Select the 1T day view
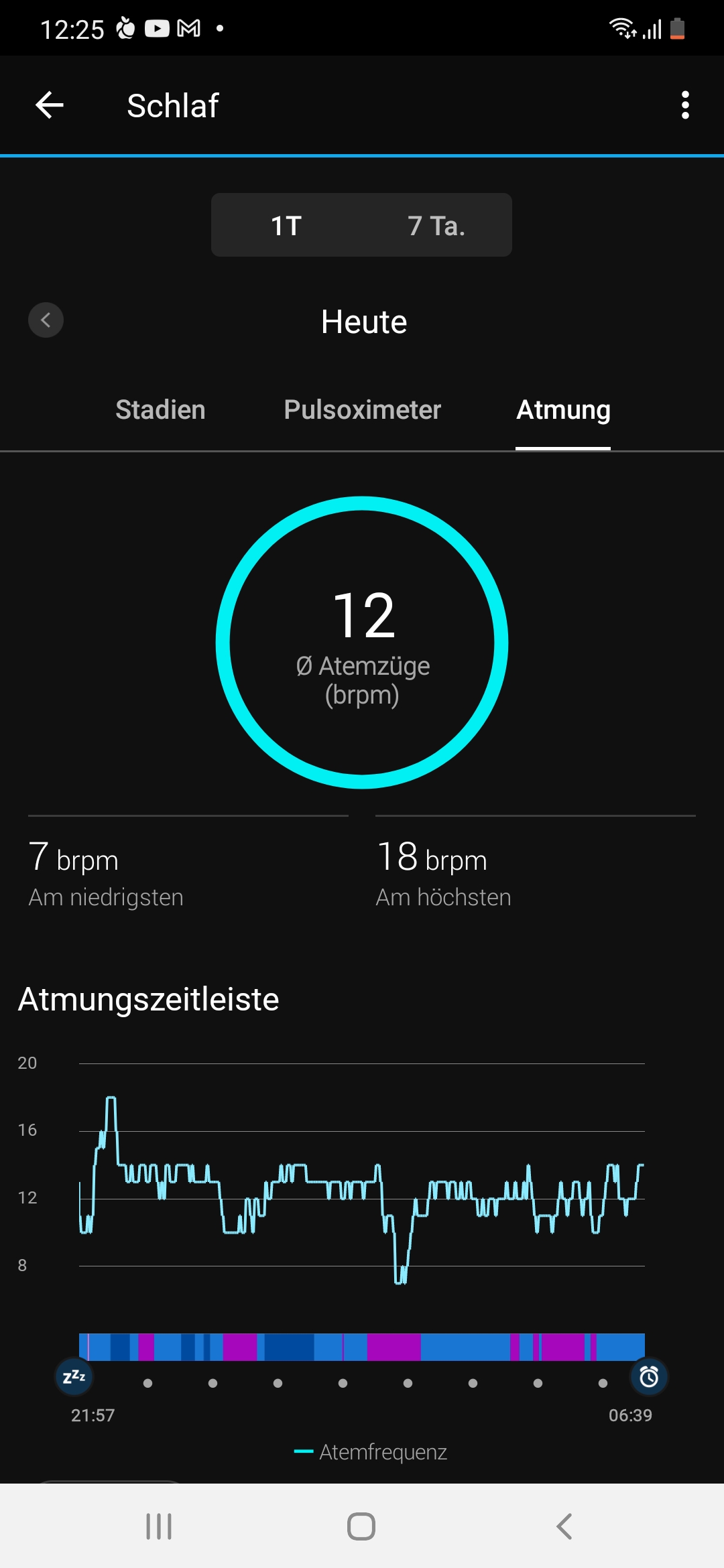Viewport: 724px width, 1568px height. [287, 226]
